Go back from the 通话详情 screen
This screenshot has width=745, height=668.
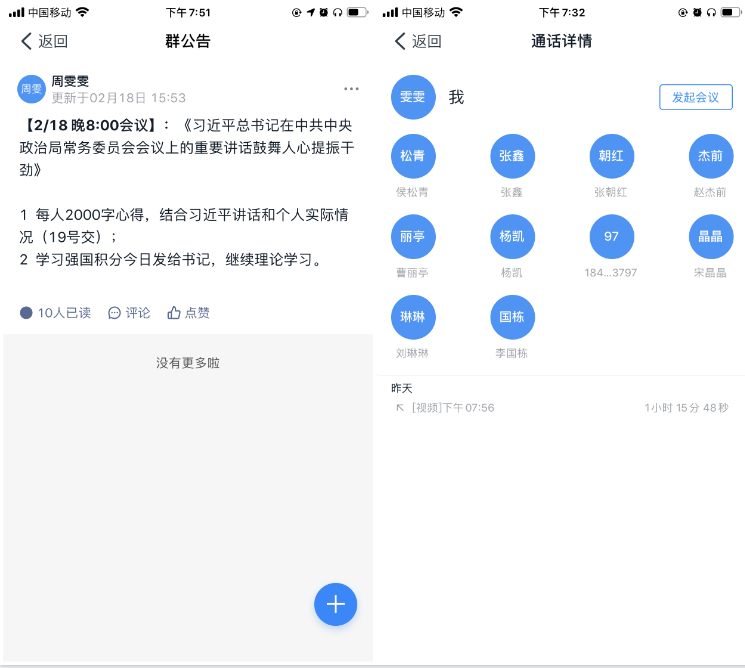pos(417,41)
